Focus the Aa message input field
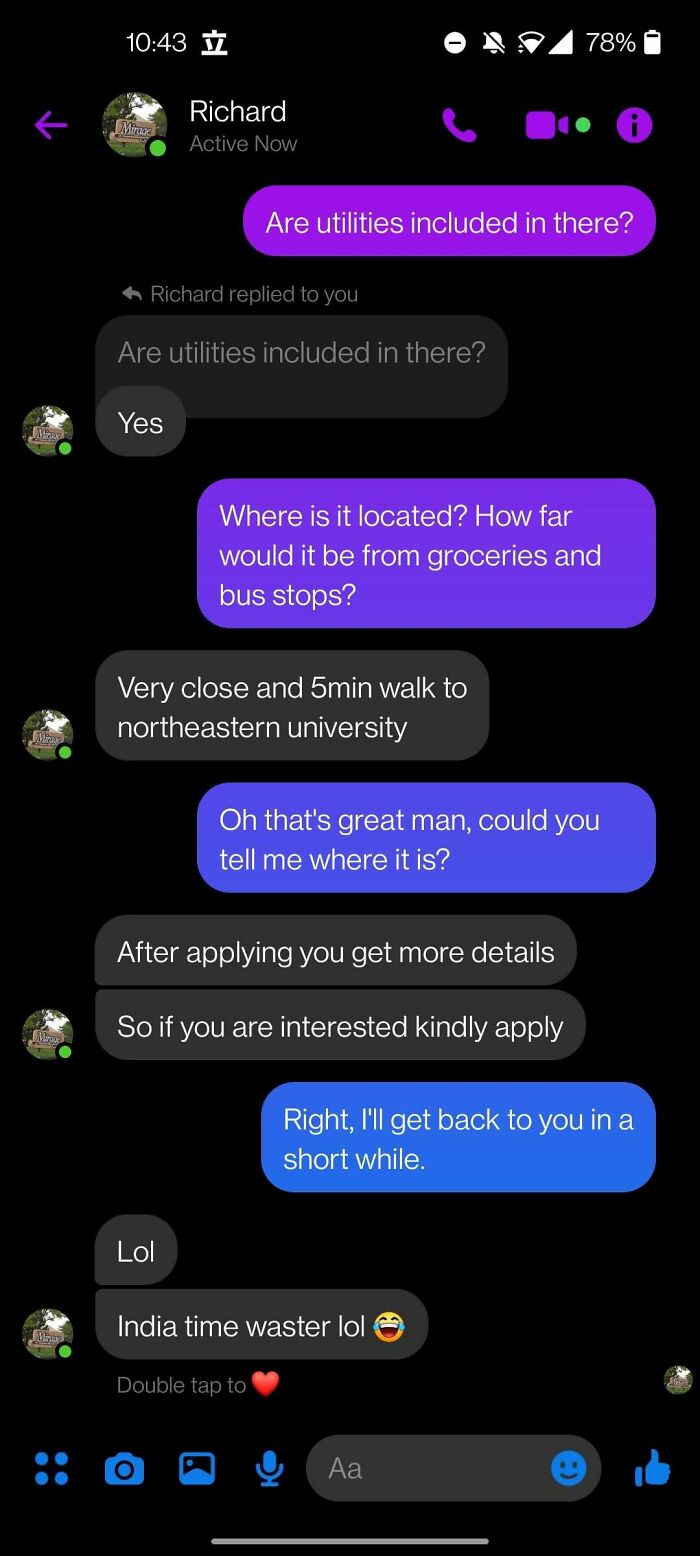700x1556 pixels. (430, 1468)
